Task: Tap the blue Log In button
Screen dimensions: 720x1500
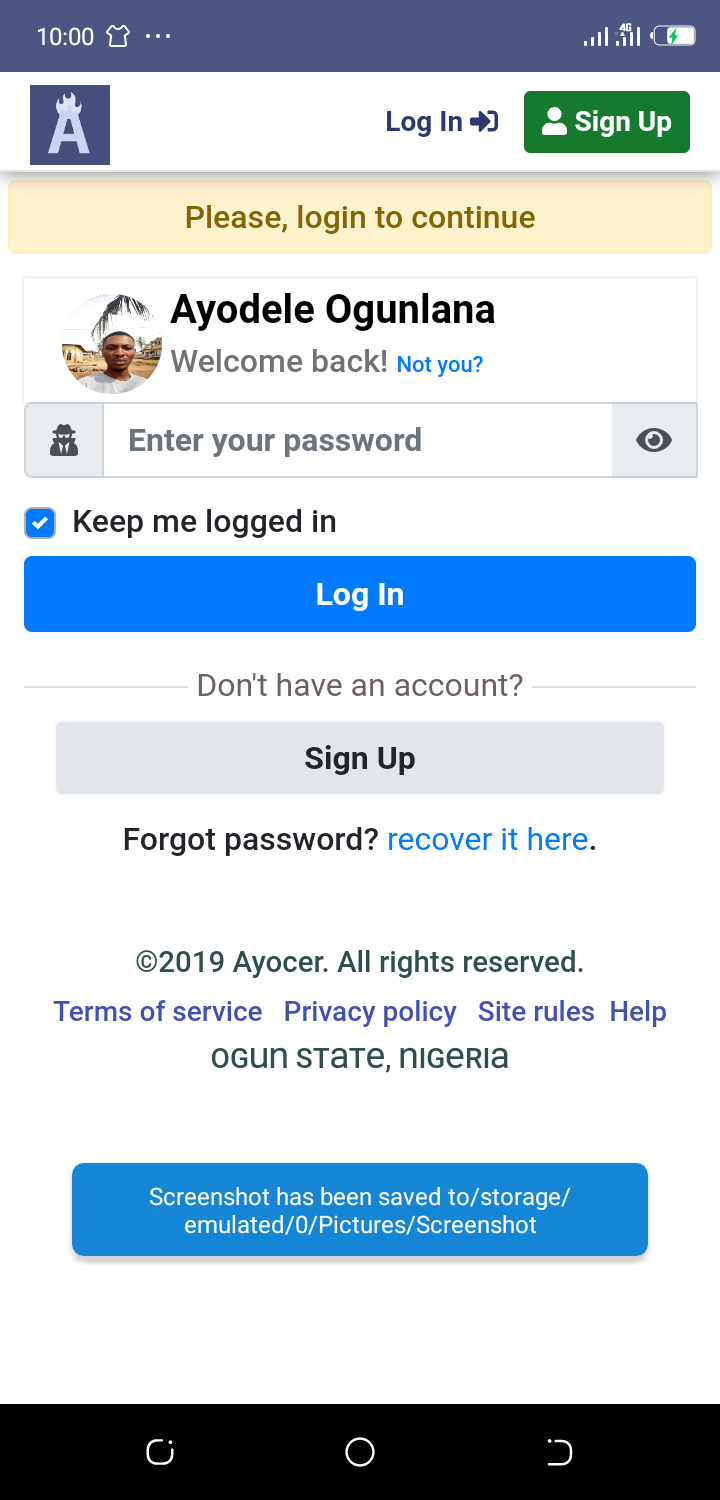Action: pos(360,594)
